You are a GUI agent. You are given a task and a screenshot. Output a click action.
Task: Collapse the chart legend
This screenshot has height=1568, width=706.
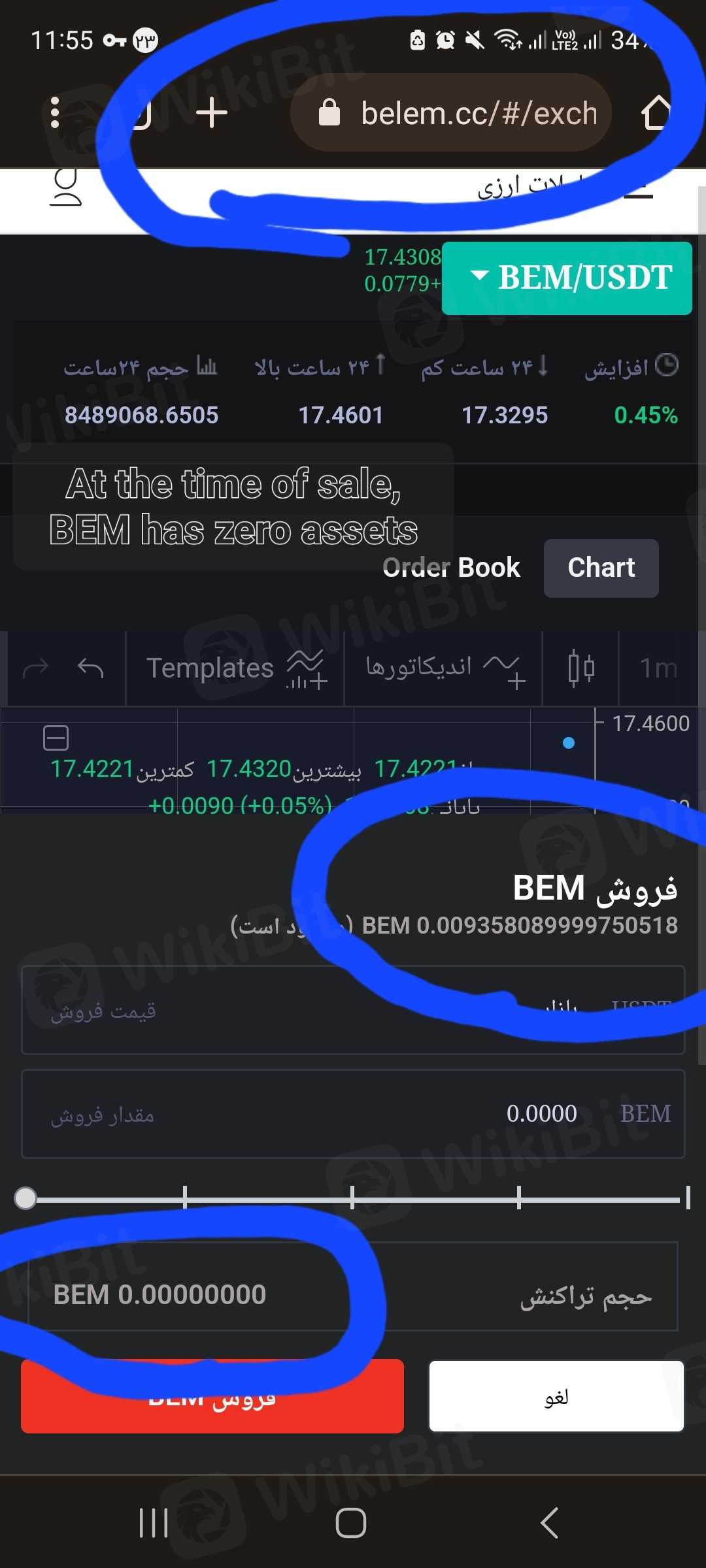point(56,738)
